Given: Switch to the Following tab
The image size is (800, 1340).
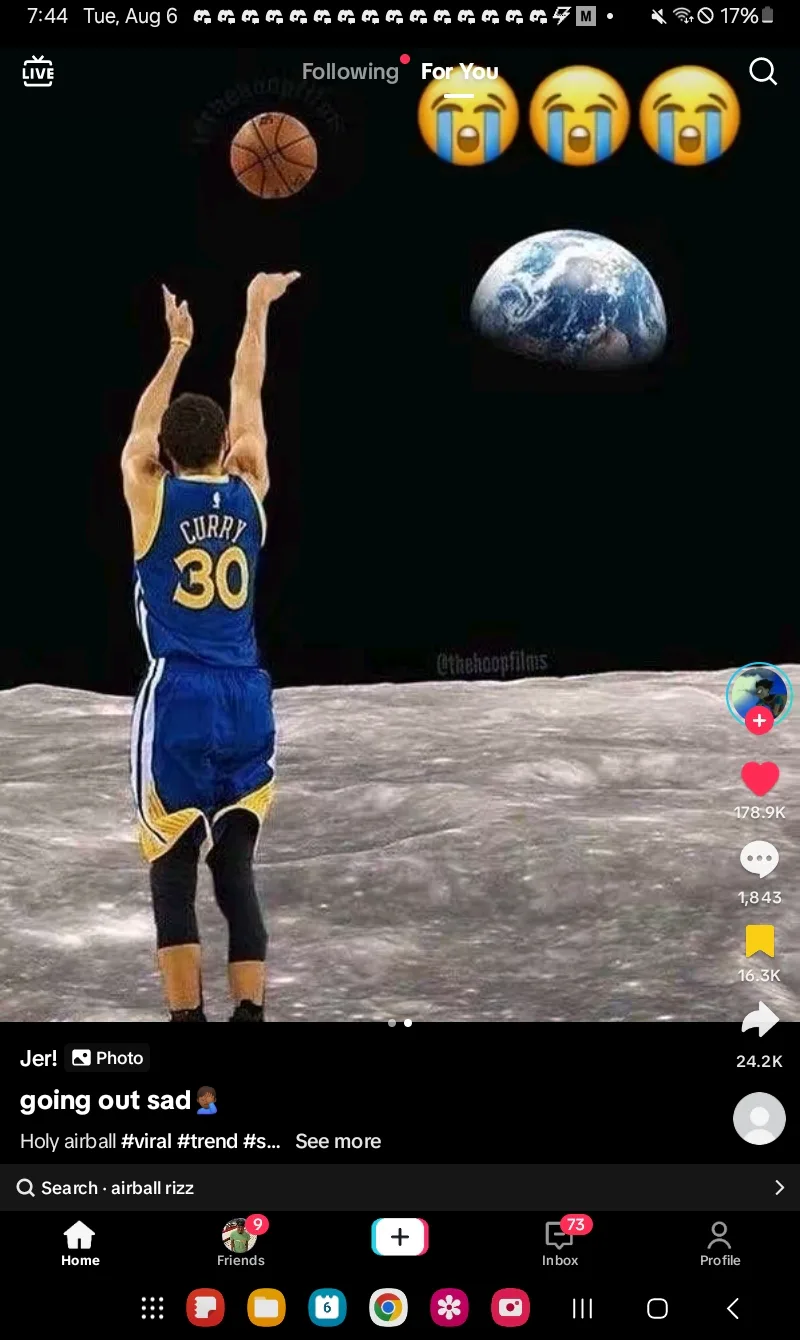Looking at the screenshot, I should (x=350, y=72).
